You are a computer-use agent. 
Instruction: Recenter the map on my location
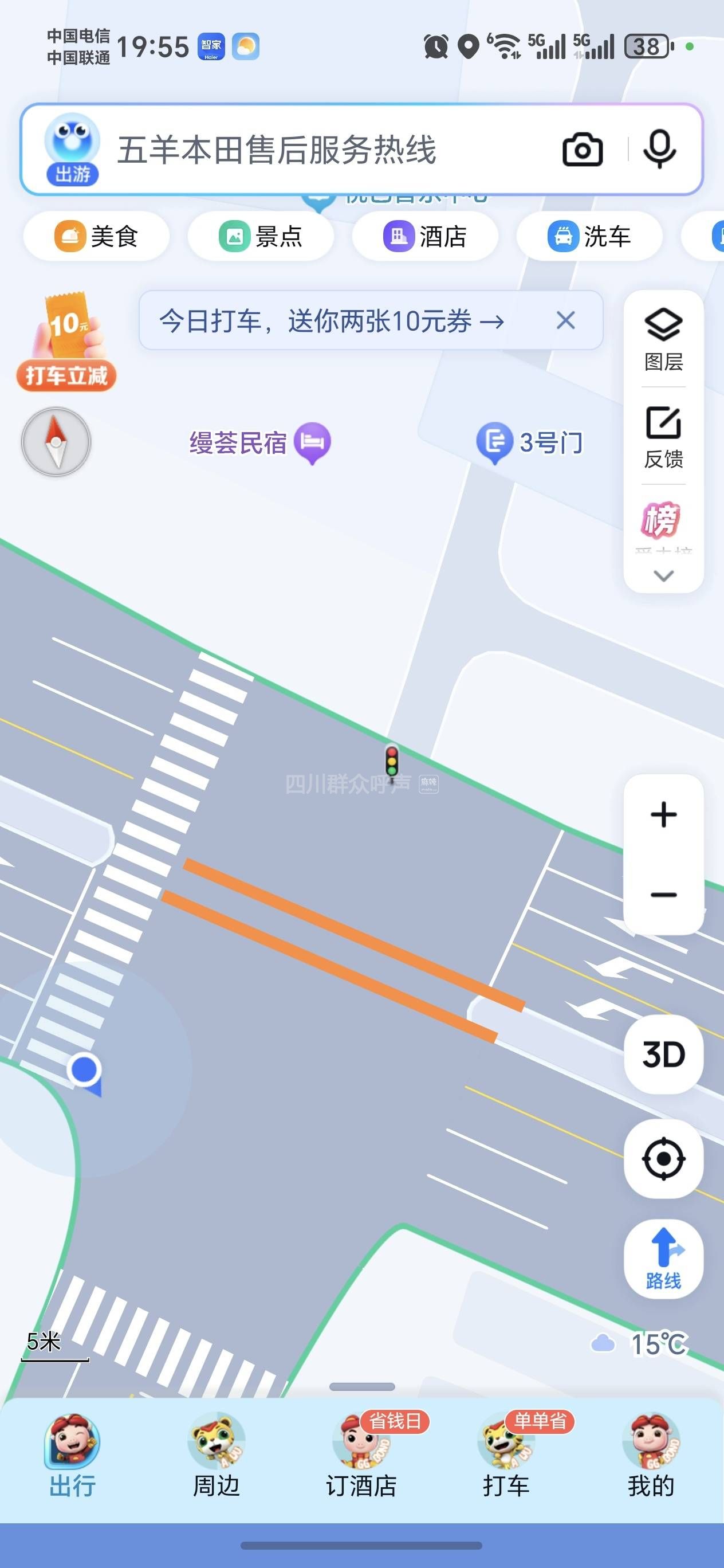click(x=663, y=1158)
